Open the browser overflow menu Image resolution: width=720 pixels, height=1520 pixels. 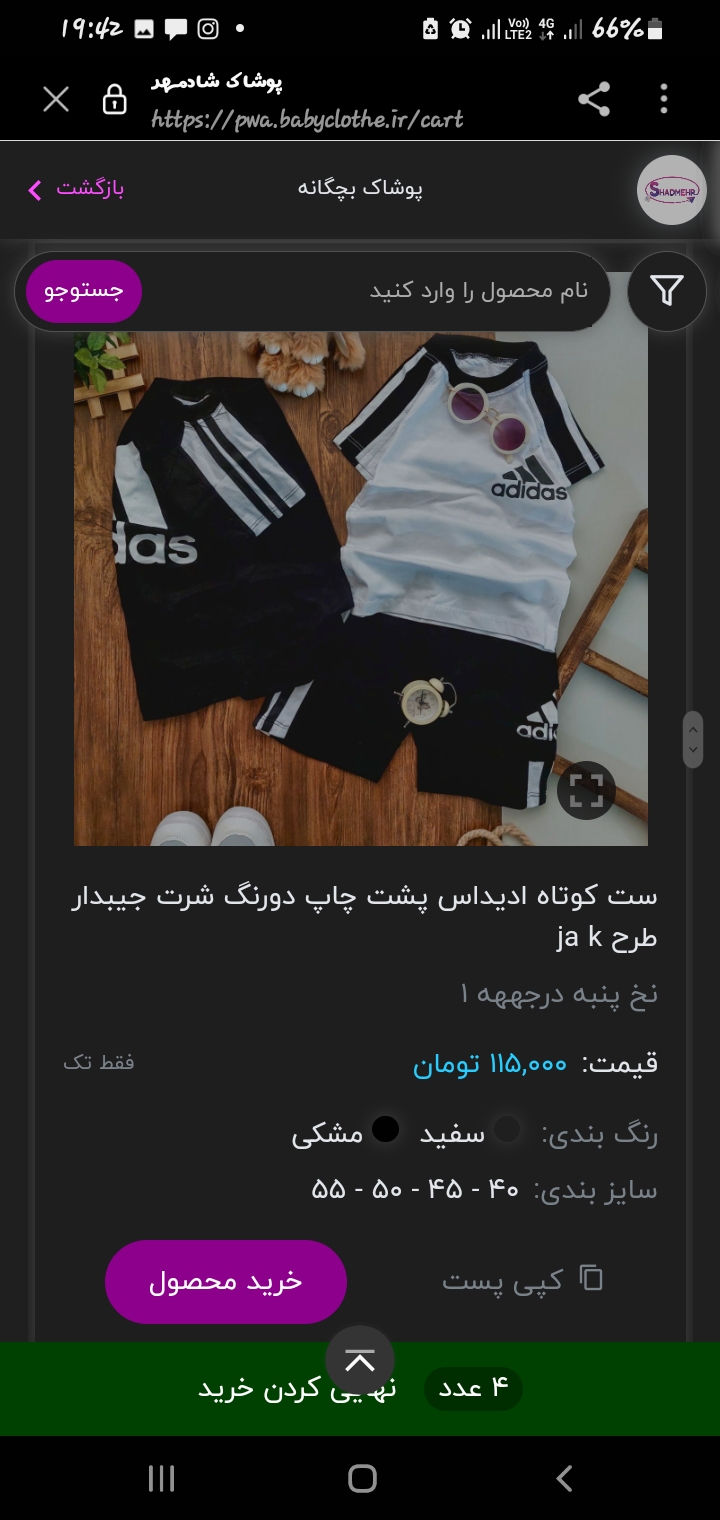coord(664,99)
